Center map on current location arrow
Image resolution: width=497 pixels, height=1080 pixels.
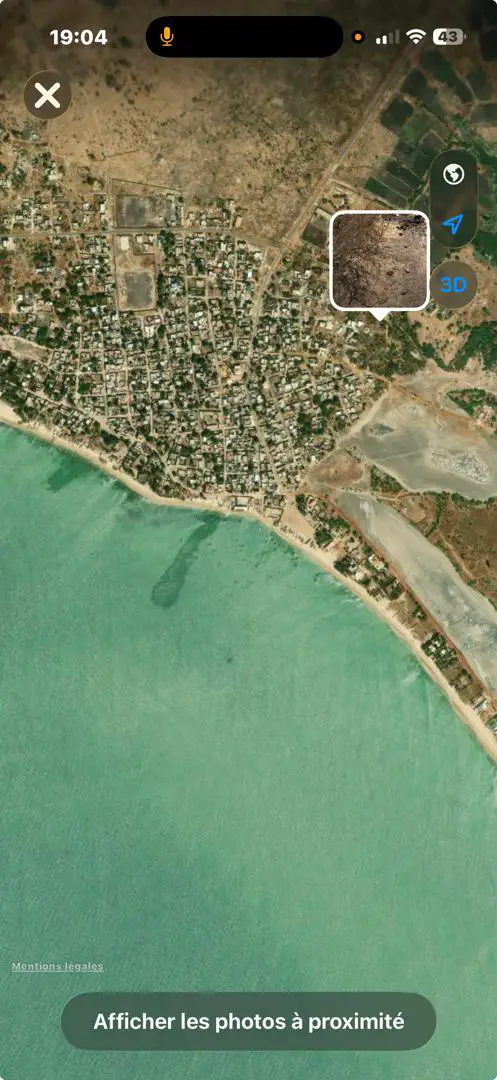[x=452, y=224]
